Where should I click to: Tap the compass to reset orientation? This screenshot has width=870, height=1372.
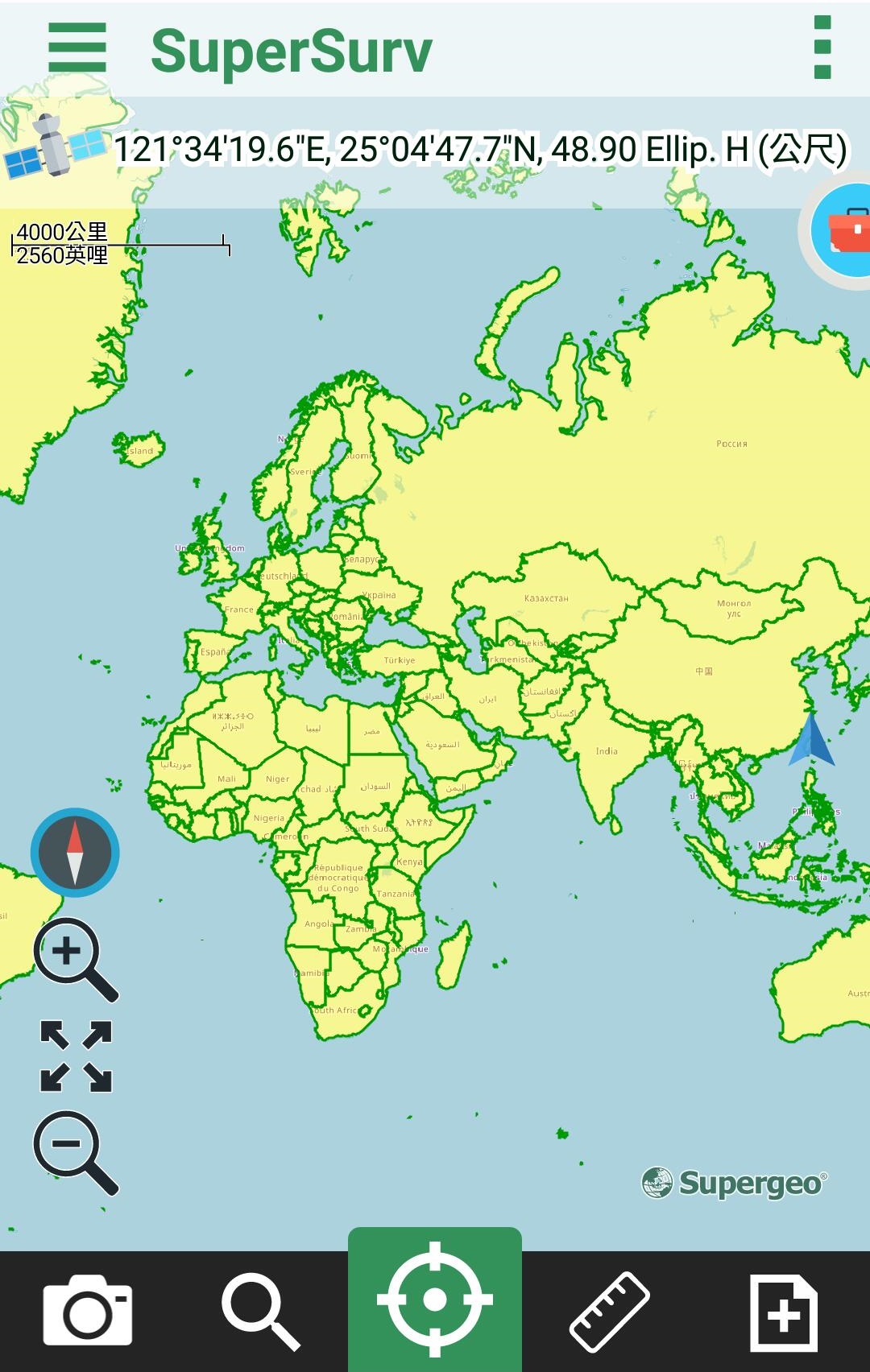pos(75,852)
